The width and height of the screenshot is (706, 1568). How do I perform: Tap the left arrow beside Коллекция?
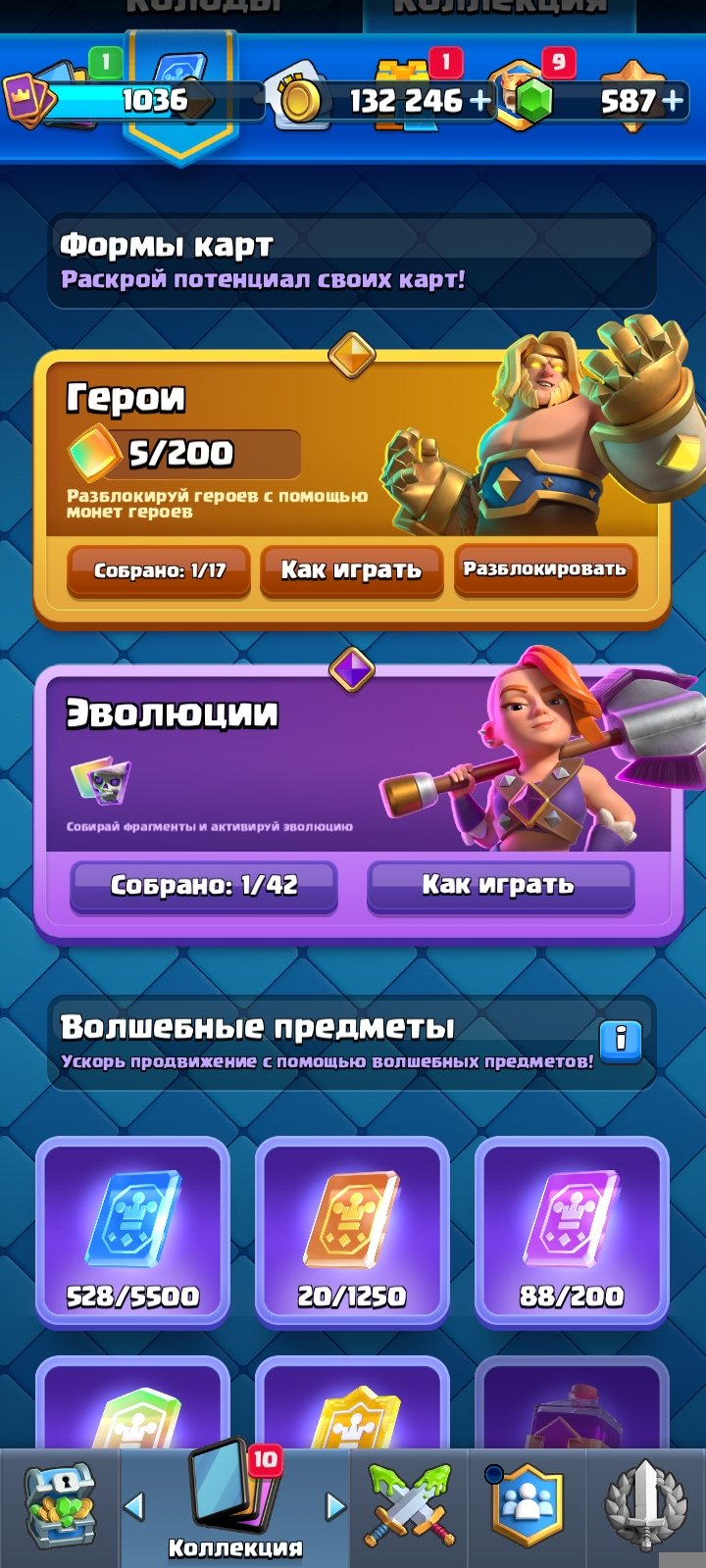[135, 1506]
